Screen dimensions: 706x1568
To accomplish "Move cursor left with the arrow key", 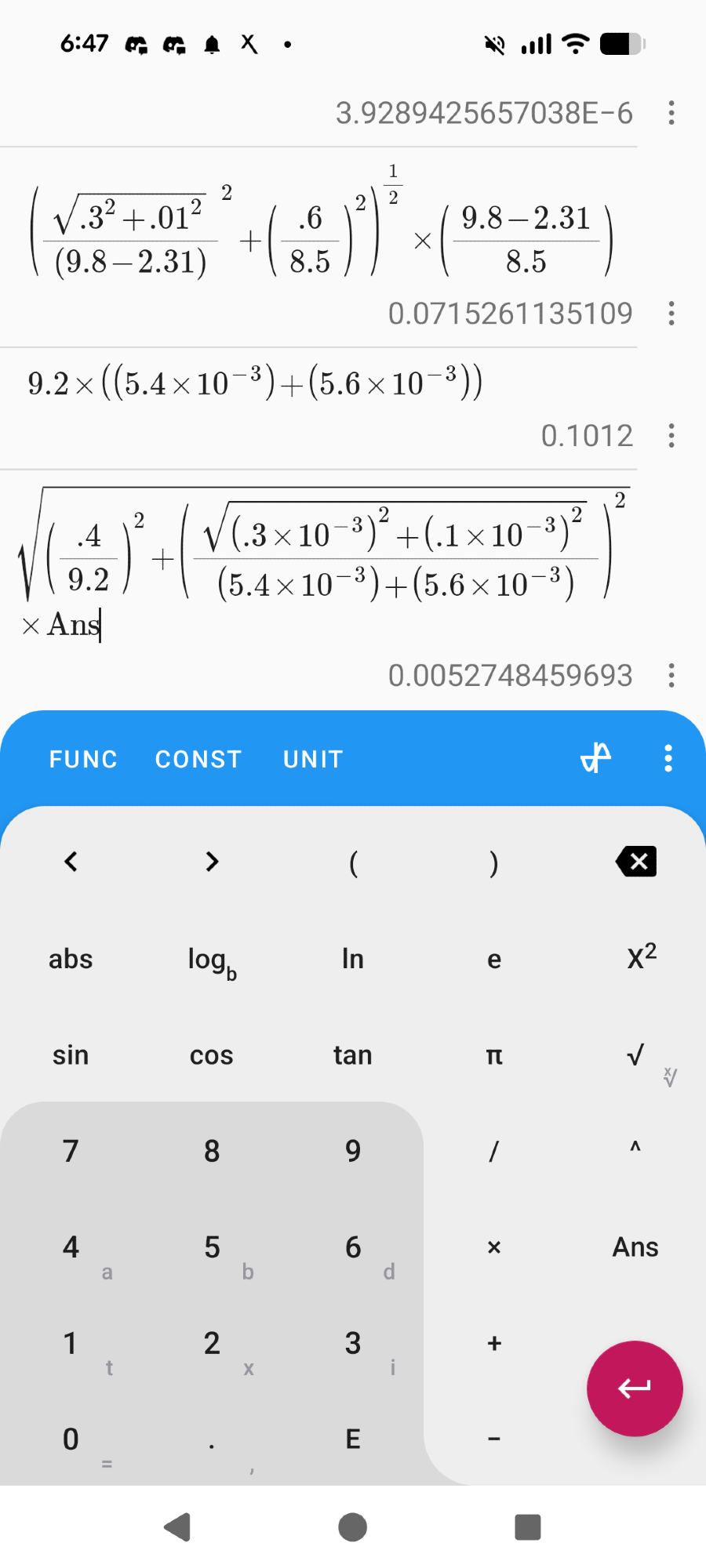I will click(71, 862).
